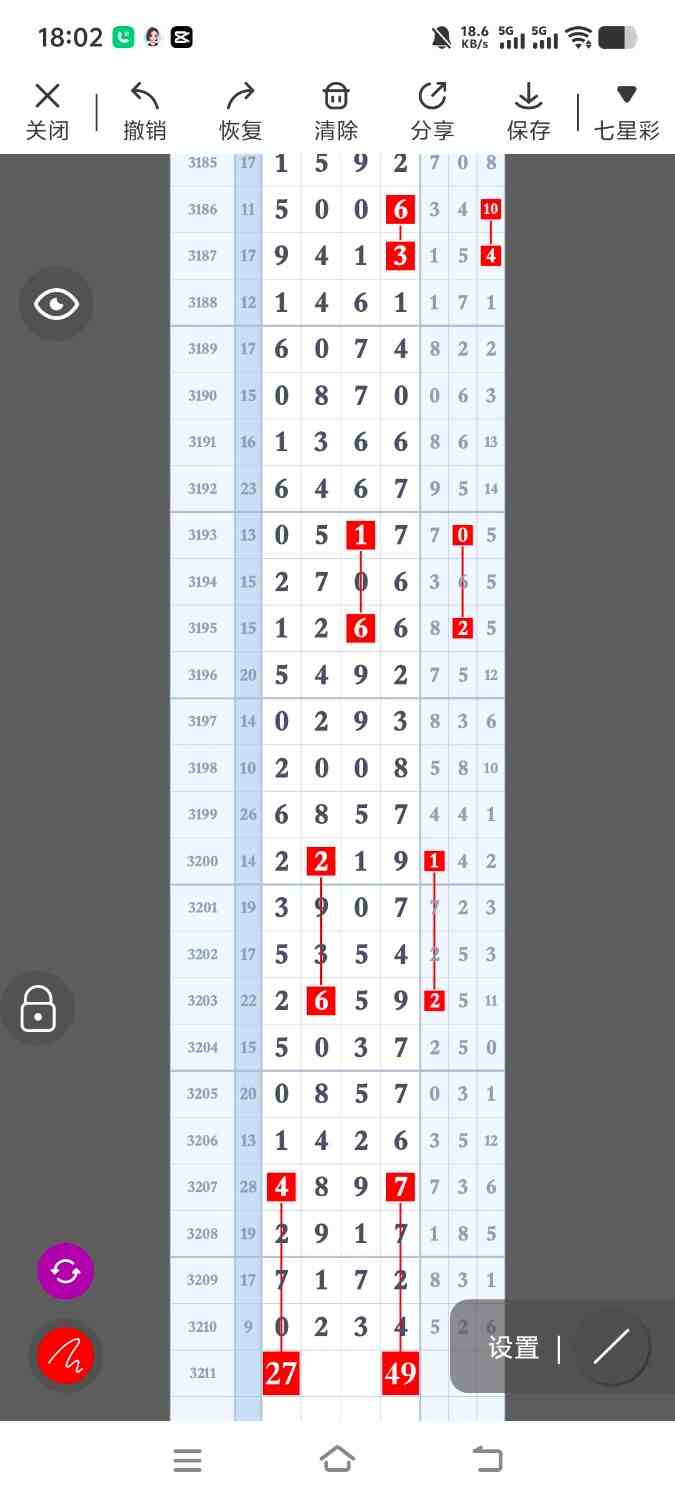Choose the straight line drawing tool

611,1347
